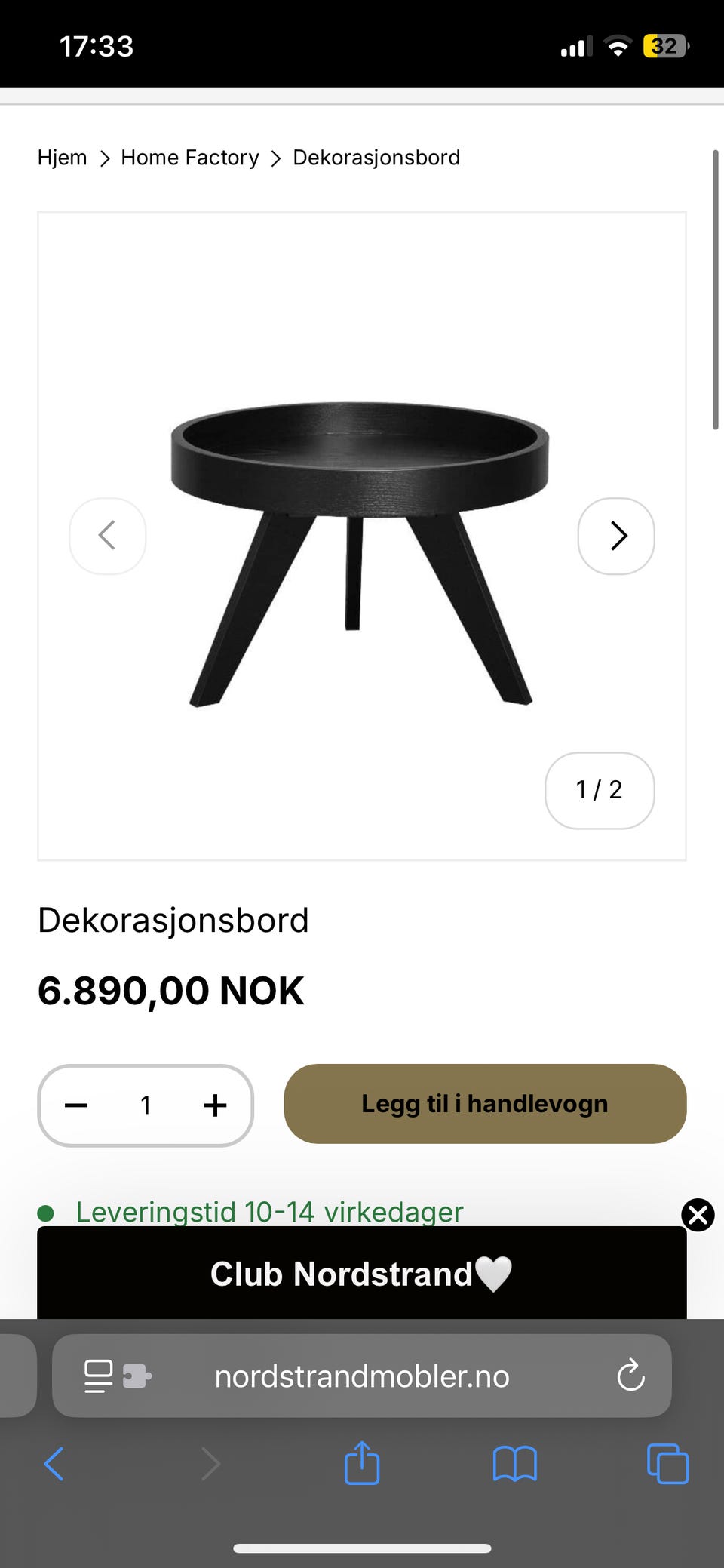Show the next product image
724x1568 pixels.
click(616, 536)
